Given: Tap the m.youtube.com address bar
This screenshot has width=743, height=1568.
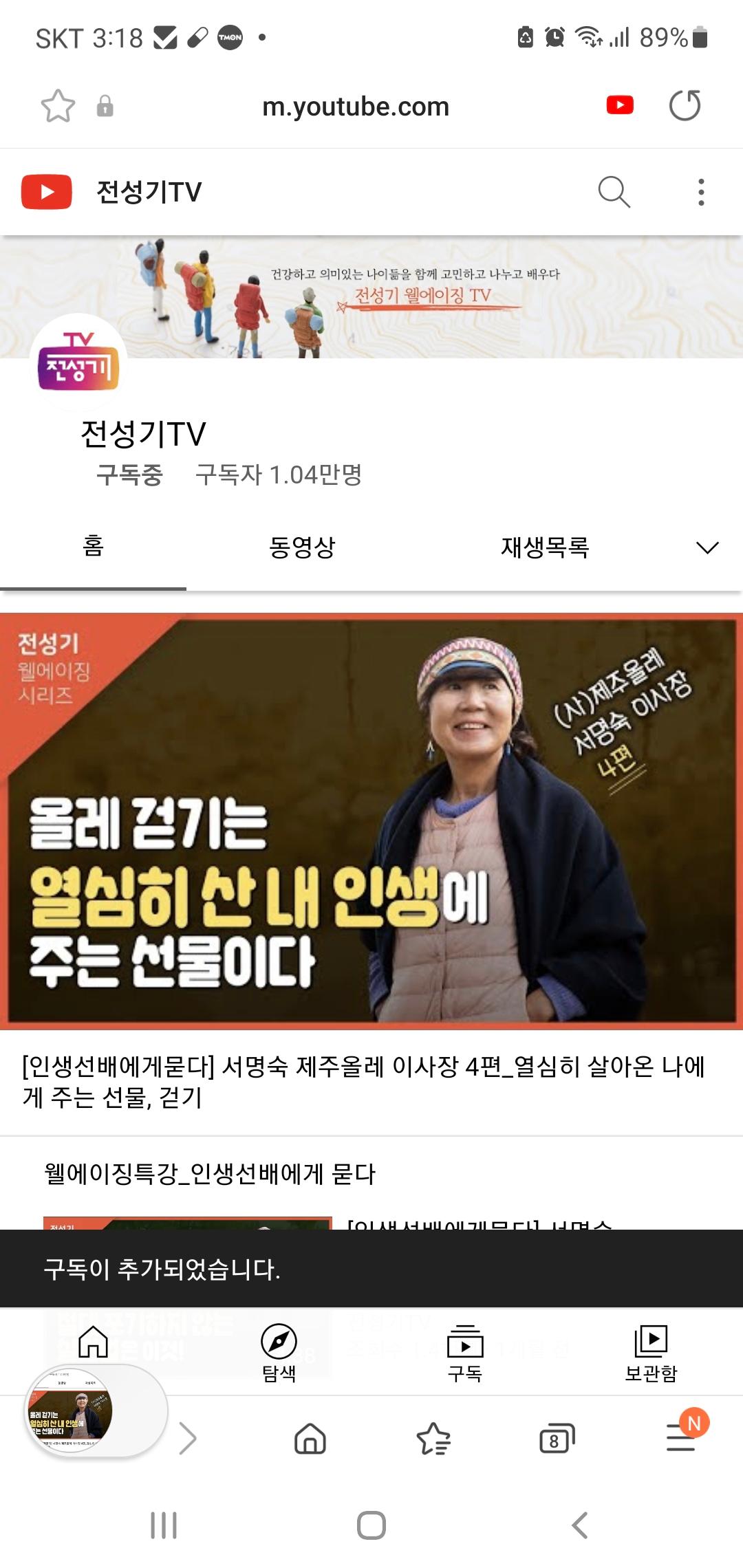Looking at the screenshot, I should pyautogui.click(x=356, y=107).
